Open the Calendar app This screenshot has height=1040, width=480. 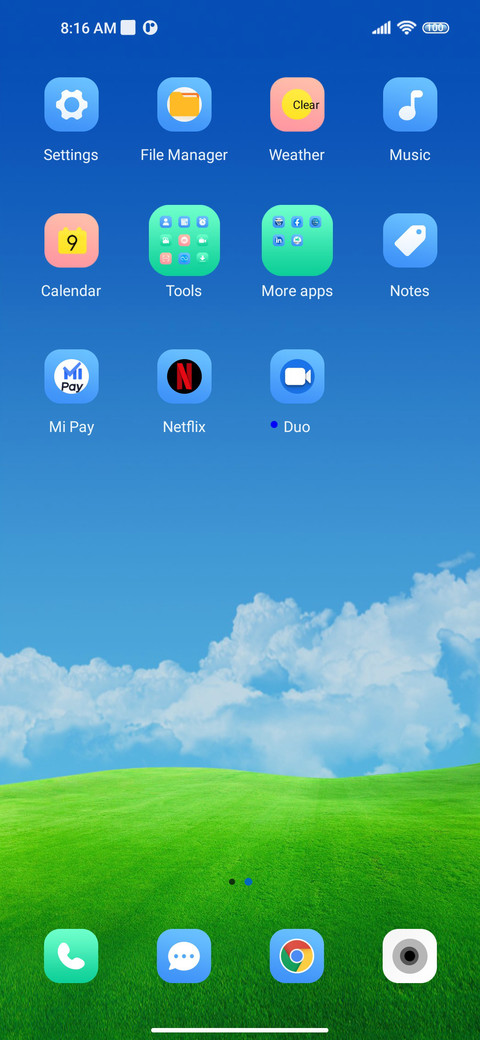coord(71,240)
